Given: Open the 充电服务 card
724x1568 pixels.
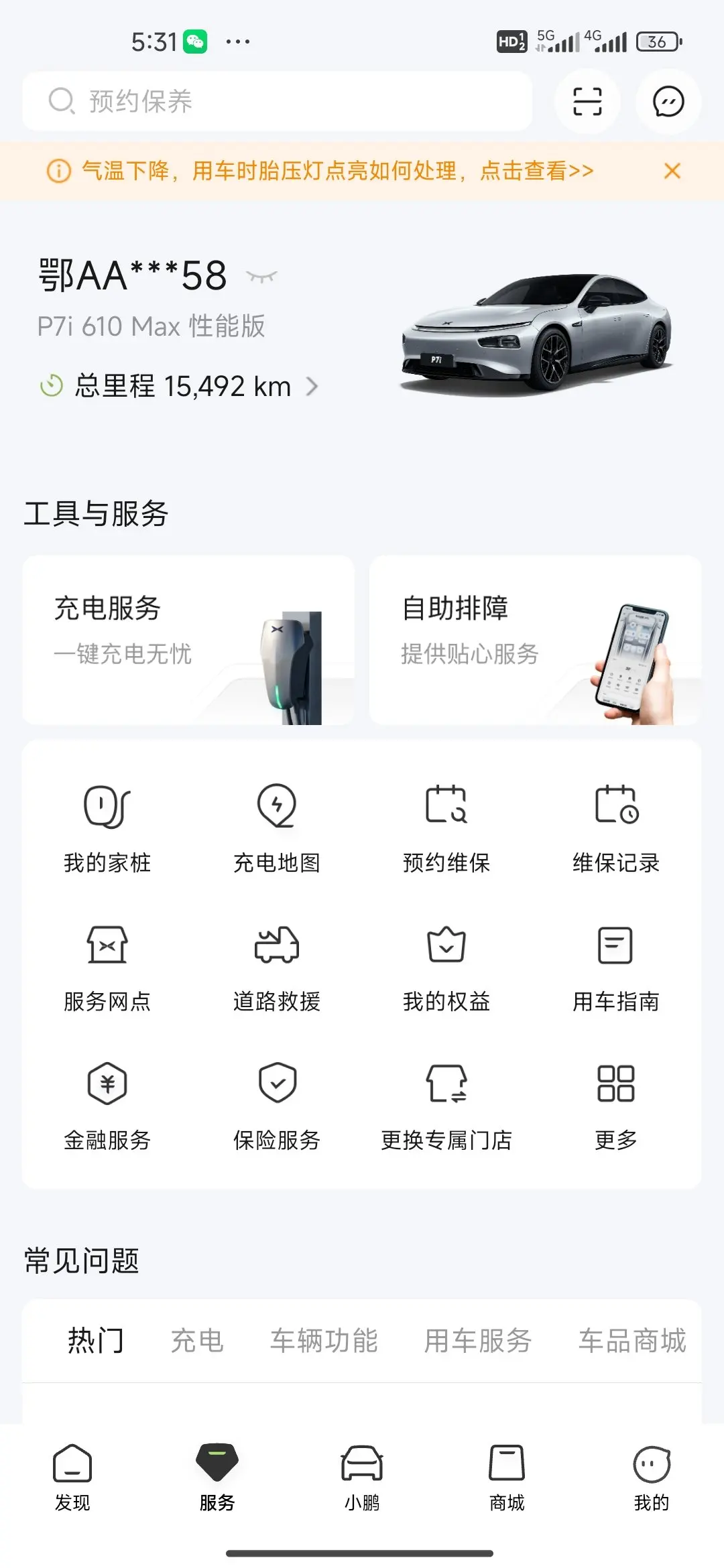Looking at the screenshot, I should tap(188, 640).
